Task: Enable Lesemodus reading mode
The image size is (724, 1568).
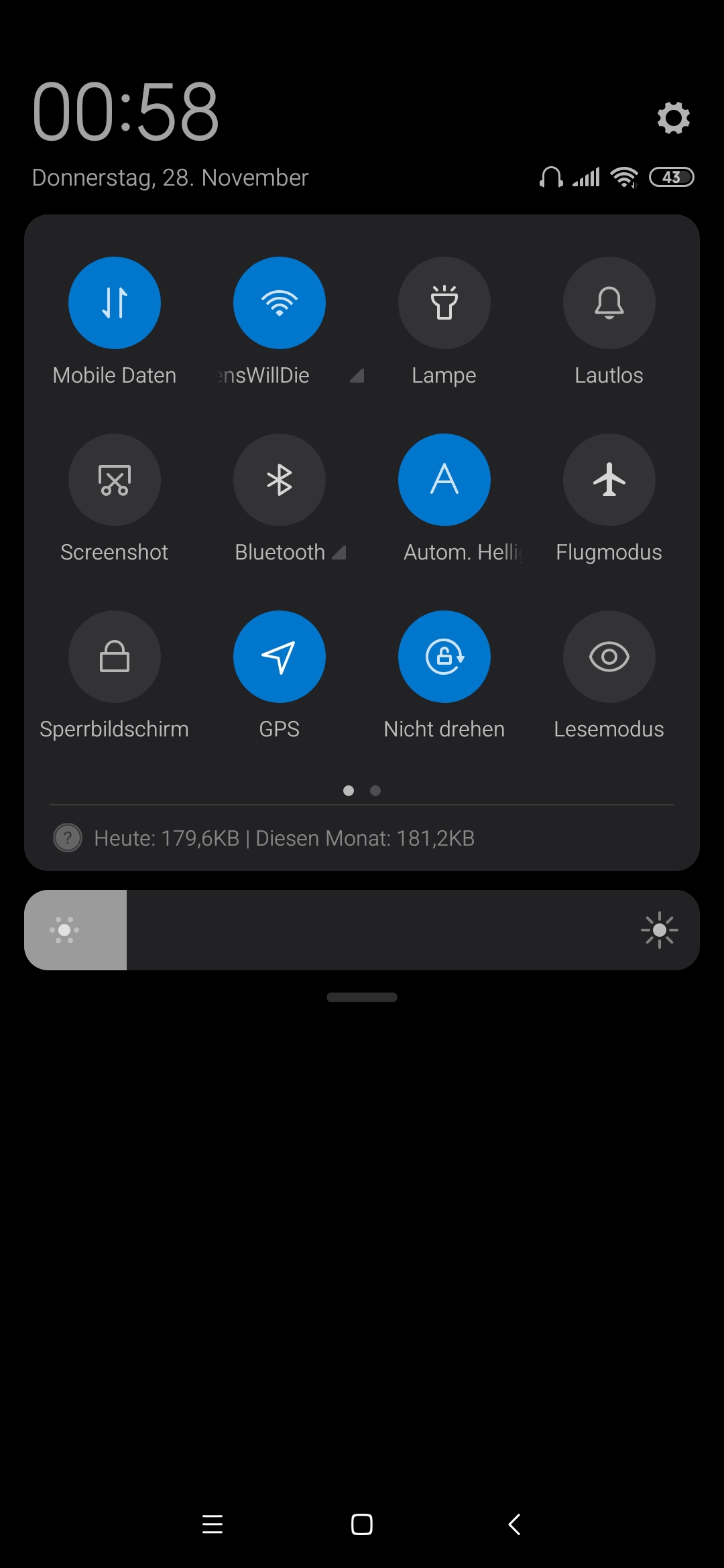Action: click(609, 657)
